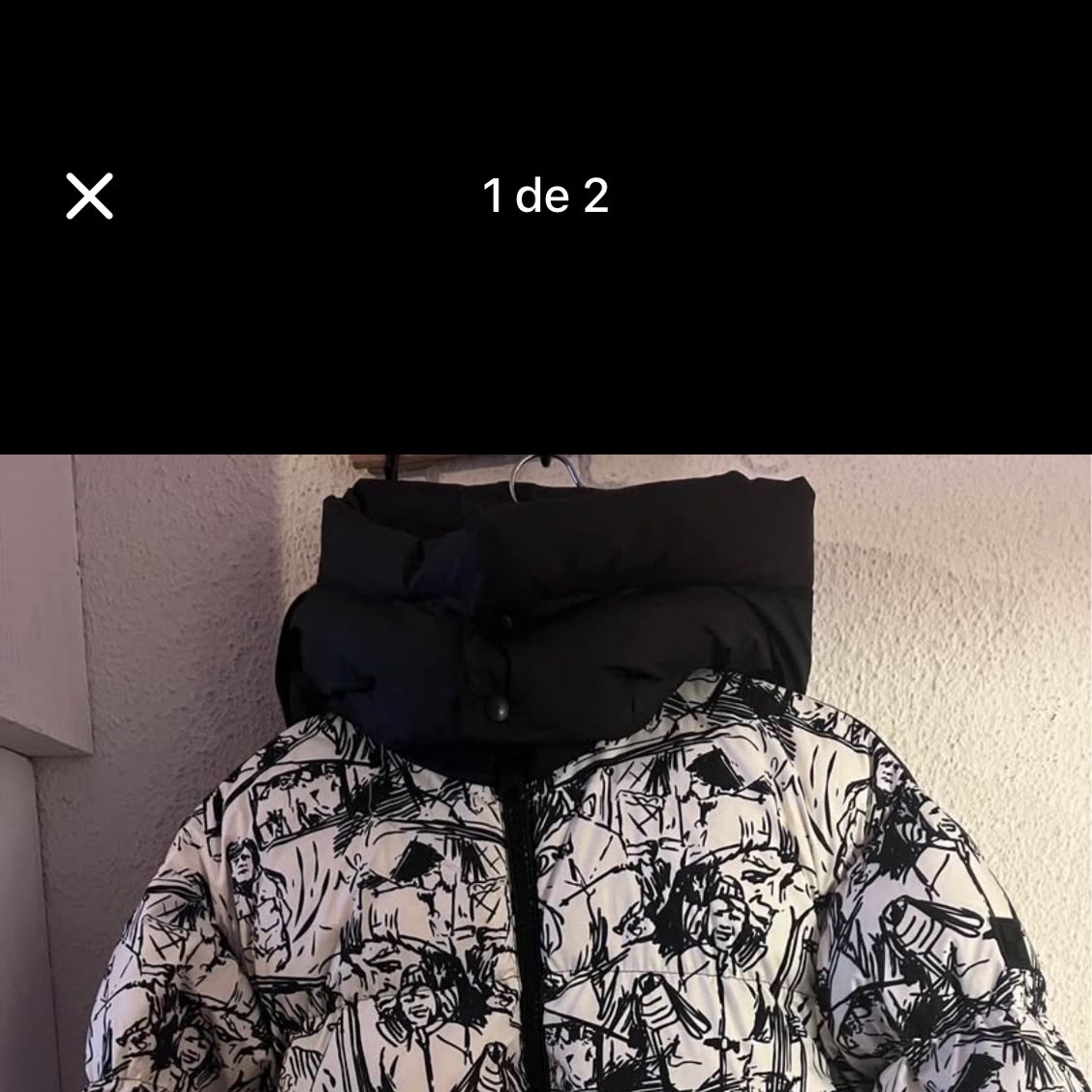Close the photo viewer
Image resolution: width=1092 pixels, height=1092 pixels.
coord(90,197)
